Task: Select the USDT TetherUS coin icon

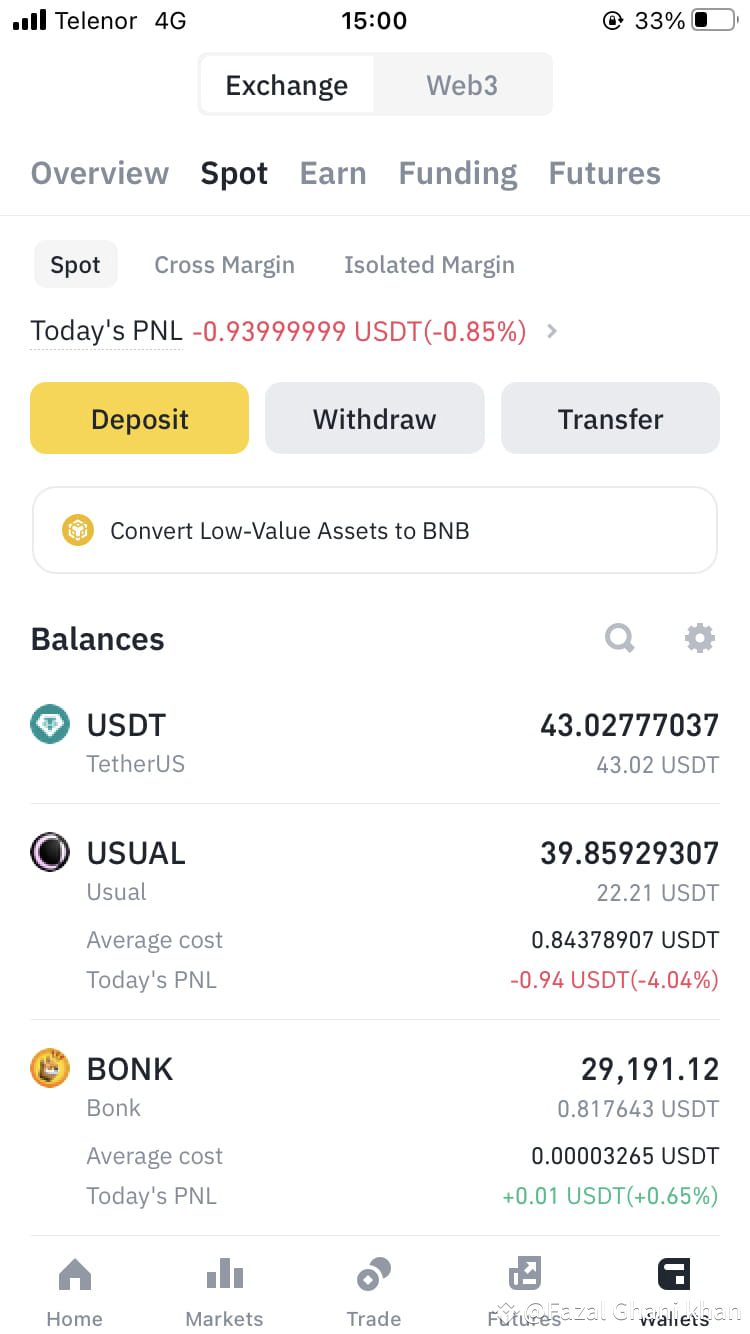Action: point(50,724)
